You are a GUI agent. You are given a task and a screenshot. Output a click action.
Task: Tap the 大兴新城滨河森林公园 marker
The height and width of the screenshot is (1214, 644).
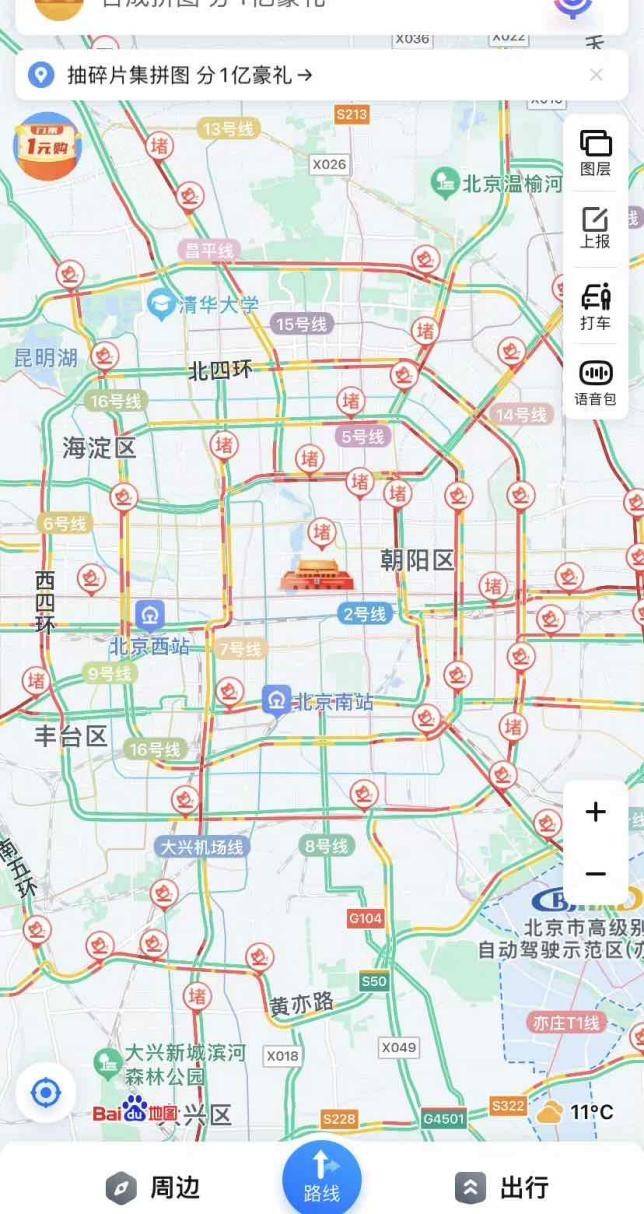[107, 1062]
